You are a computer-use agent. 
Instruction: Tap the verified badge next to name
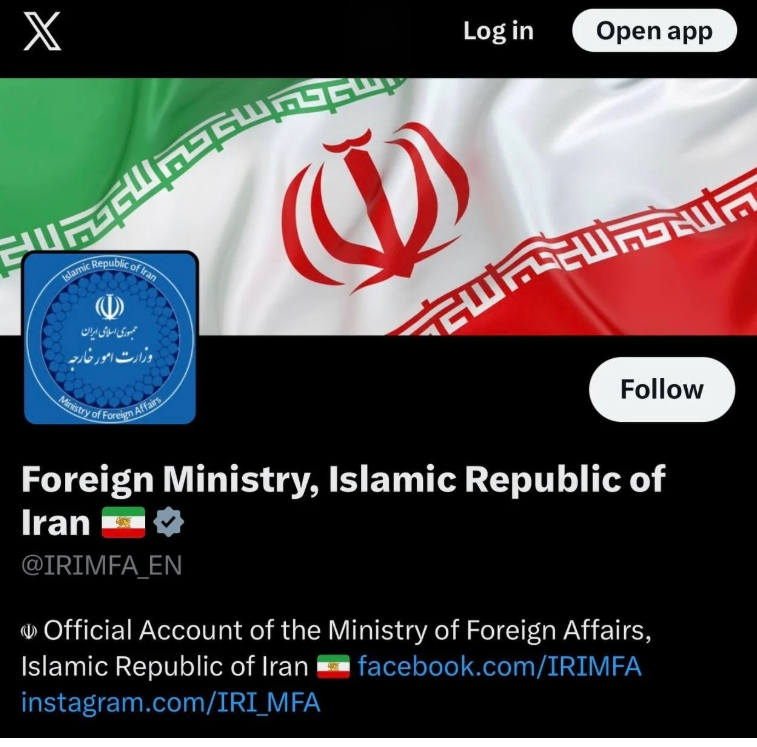pos(167,522)
